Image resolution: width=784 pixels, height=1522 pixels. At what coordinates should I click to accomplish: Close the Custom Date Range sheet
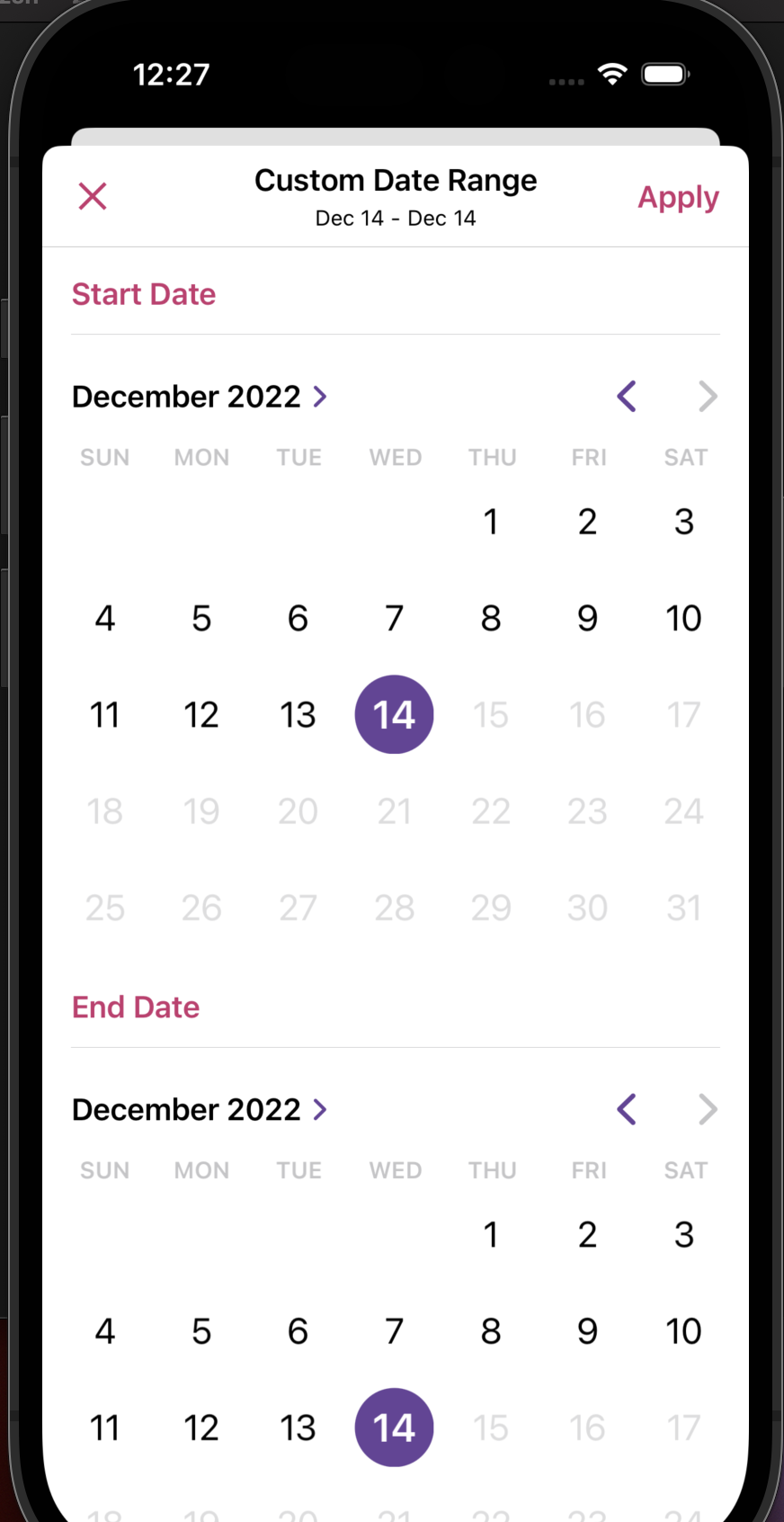[93, 196]
